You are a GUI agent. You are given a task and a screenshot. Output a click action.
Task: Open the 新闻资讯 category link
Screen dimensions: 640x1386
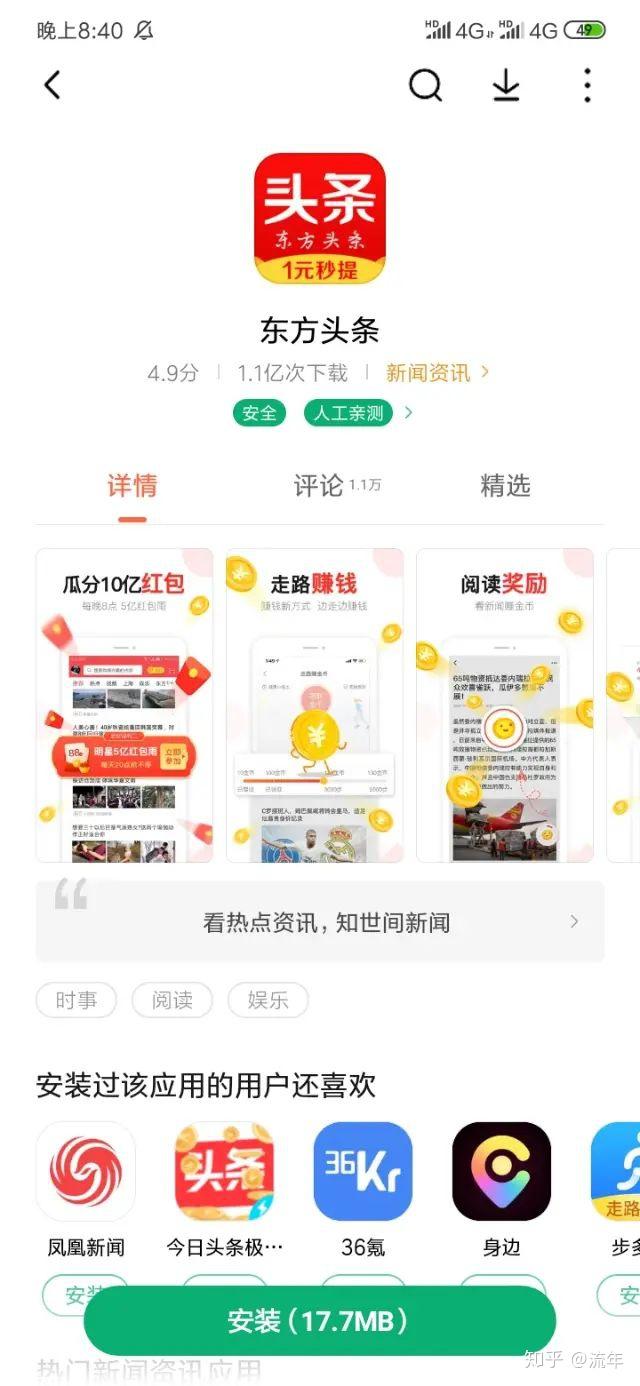pyautogui.click(x=437, y=373)
